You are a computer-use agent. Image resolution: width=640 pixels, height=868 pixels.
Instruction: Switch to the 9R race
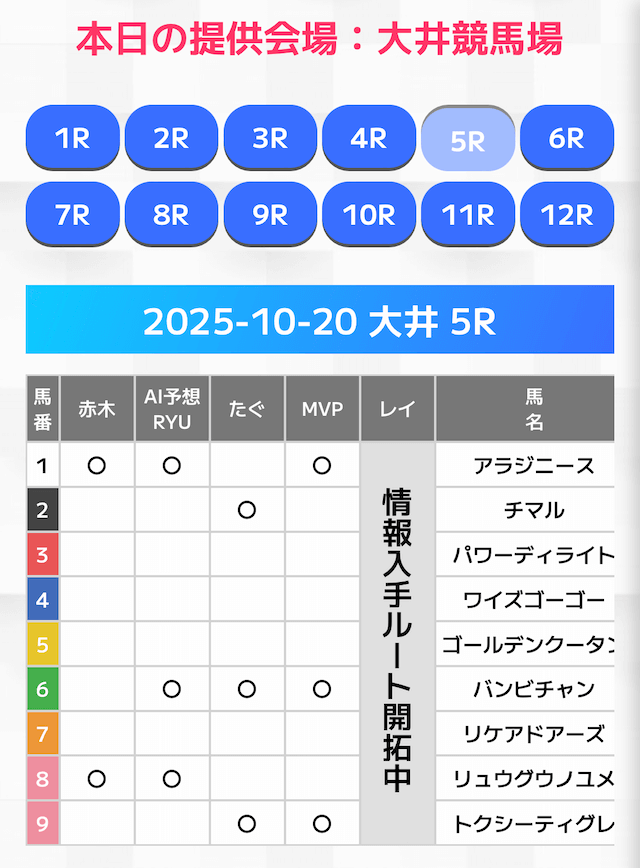pos(270,214)
